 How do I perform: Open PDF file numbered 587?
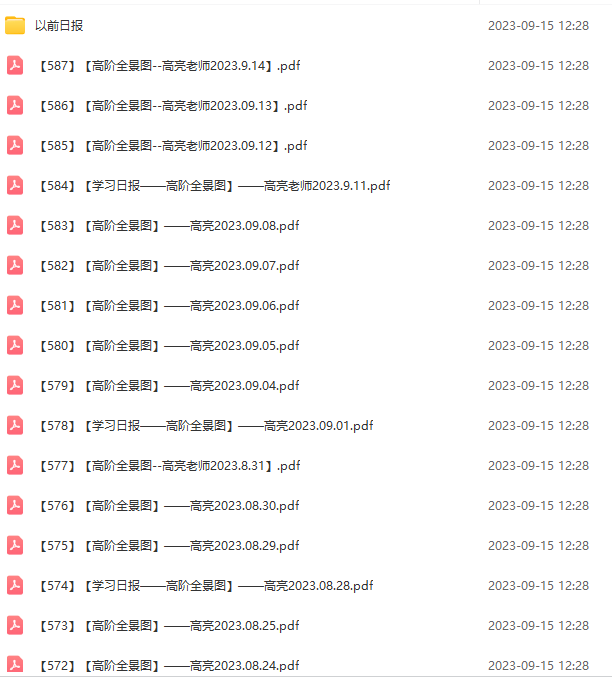tap(168, 66)
